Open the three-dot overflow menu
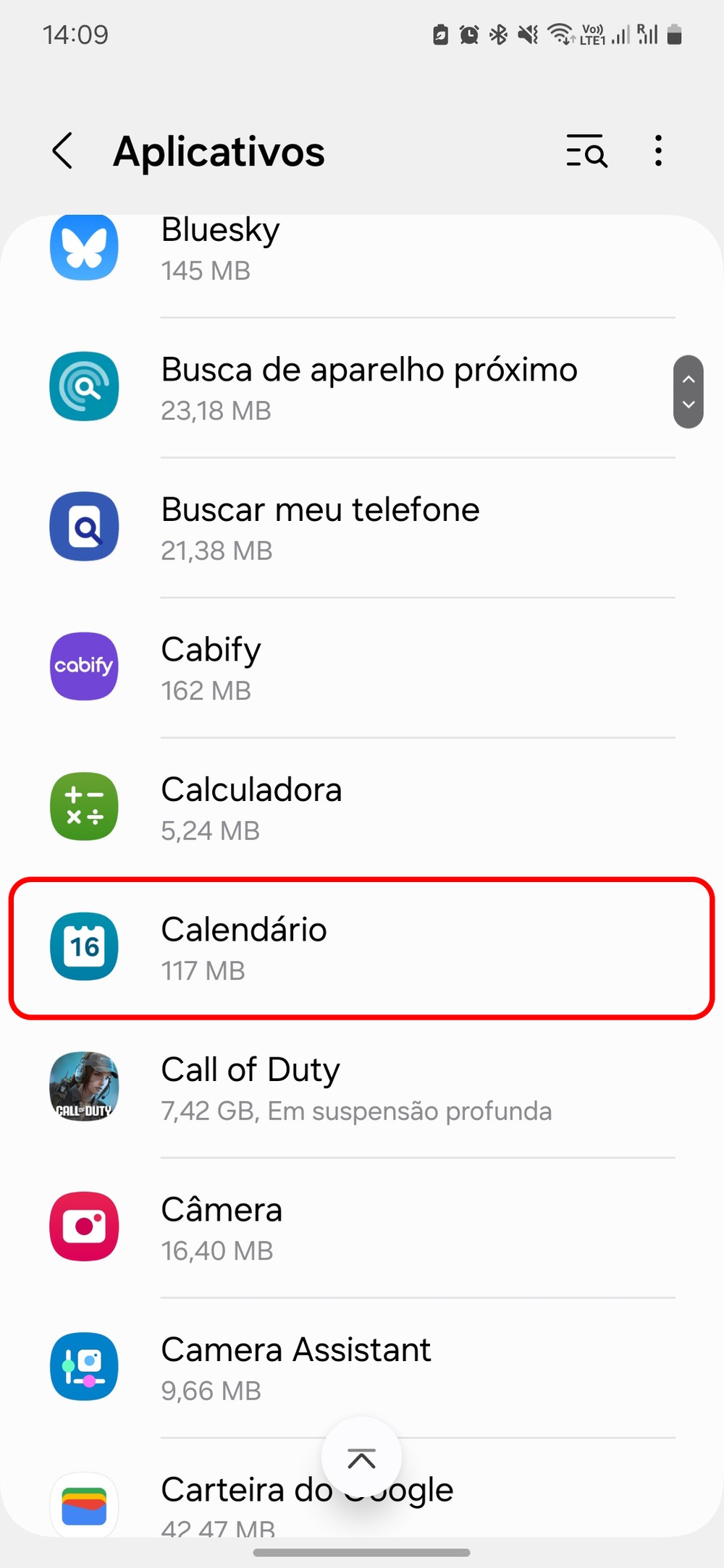The width and height of the screenshot is (724, 1568). point(657,151)
